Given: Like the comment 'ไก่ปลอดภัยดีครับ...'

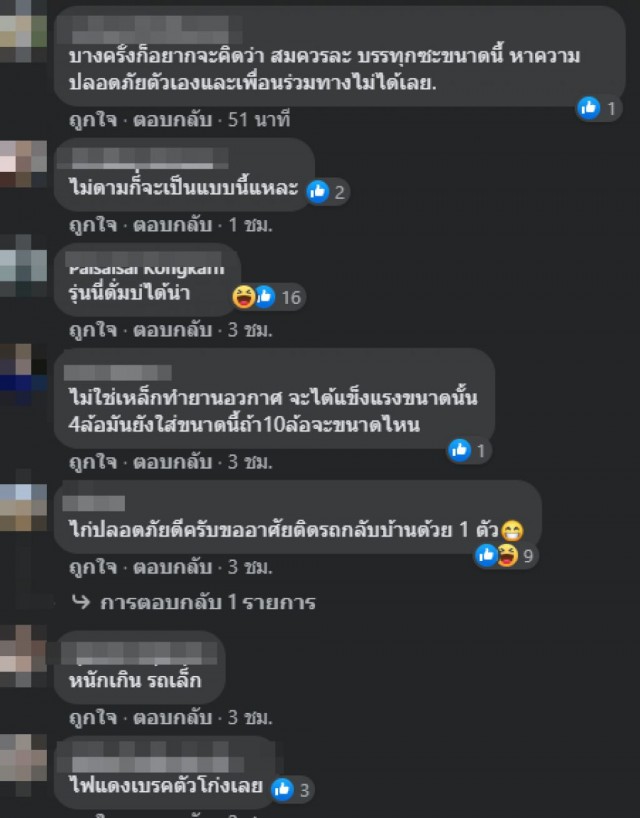Looking at the screenshot, I should (92, 567).
